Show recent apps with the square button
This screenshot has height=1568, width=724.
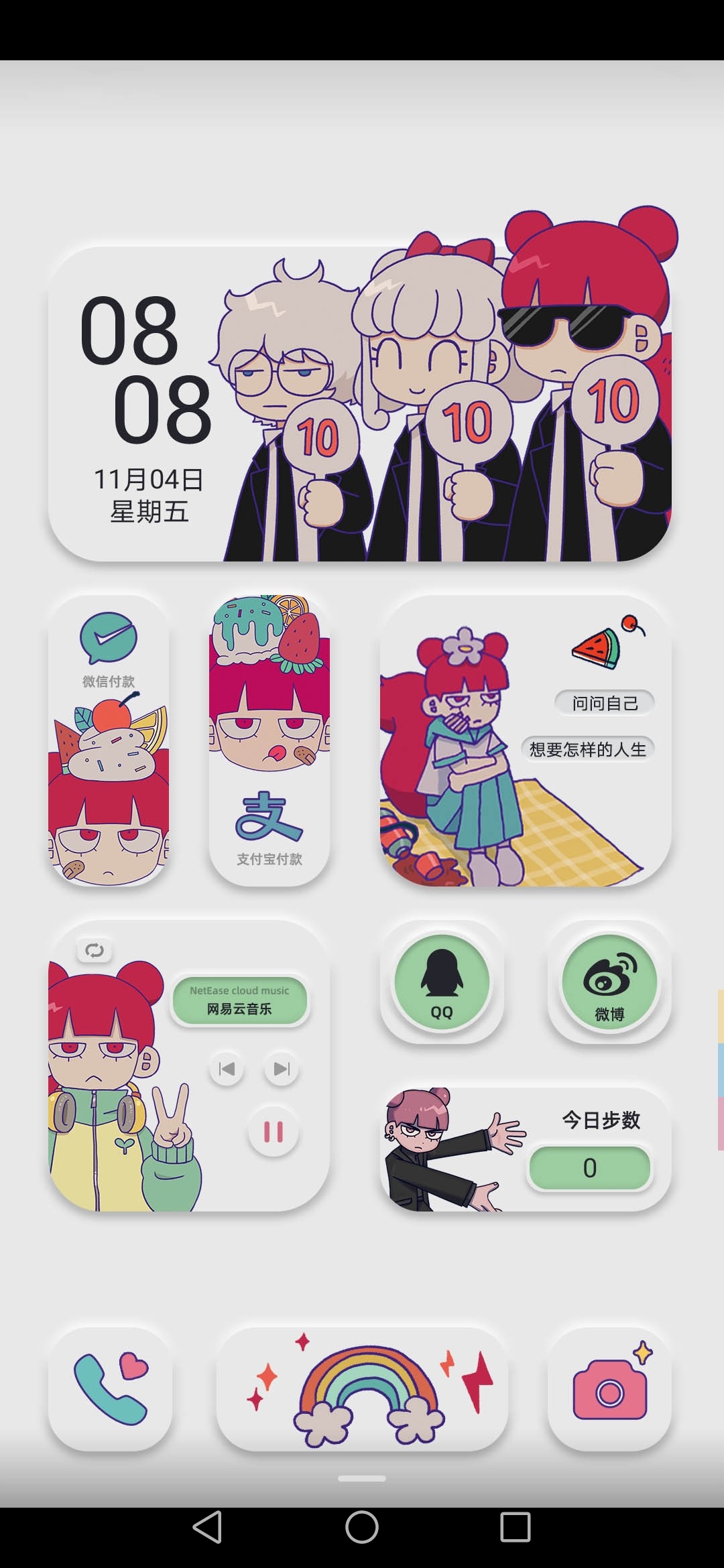pyautogui.click(x=515, y=1528)
